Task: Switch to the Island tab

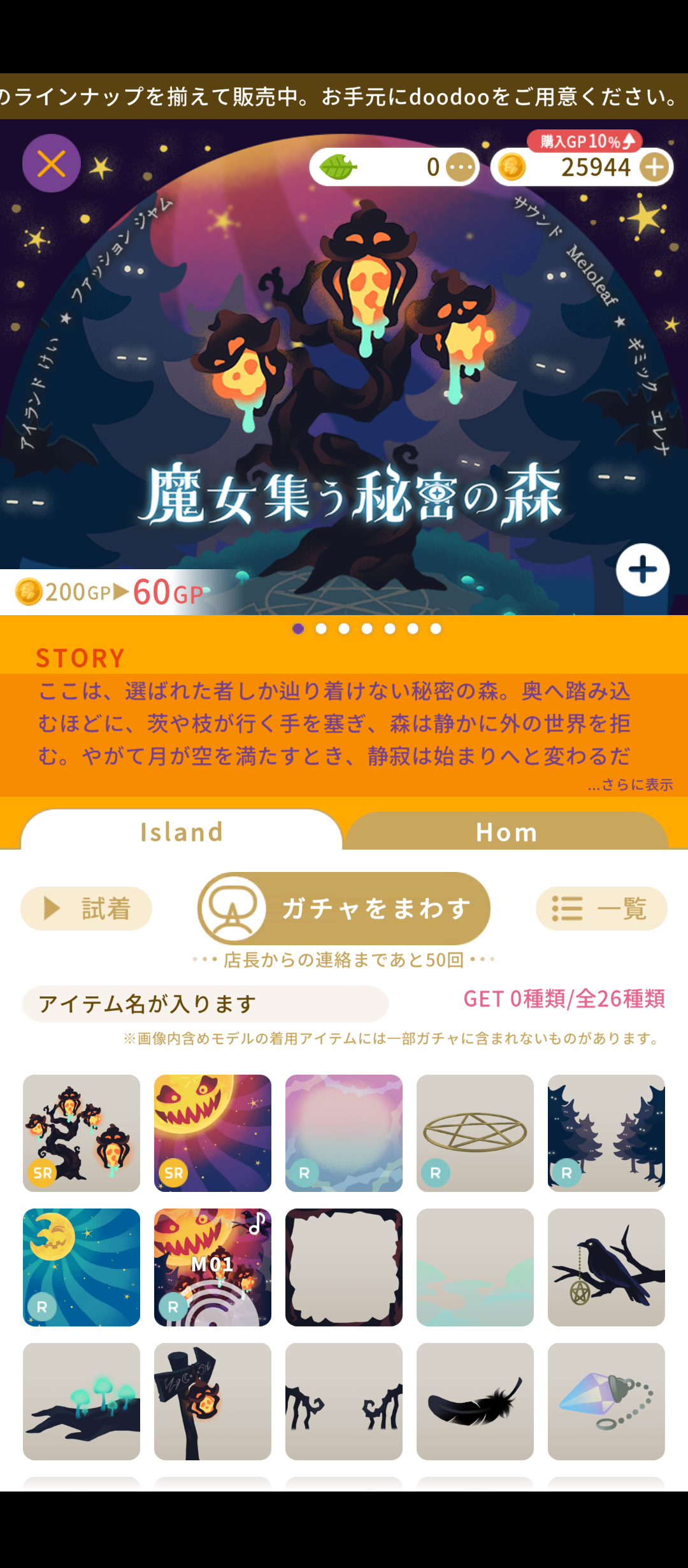Action: [x=182, y=831]
